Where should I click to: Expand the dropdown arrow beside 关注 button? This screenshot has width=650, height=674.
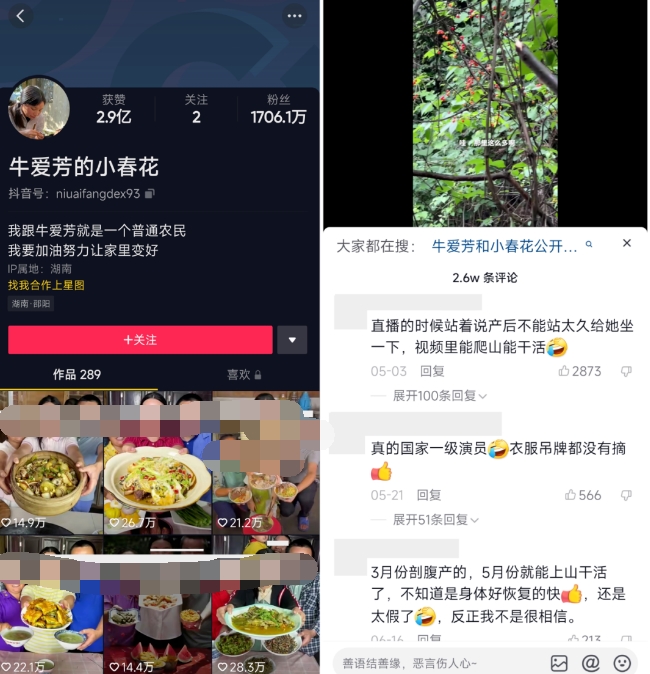292,340
